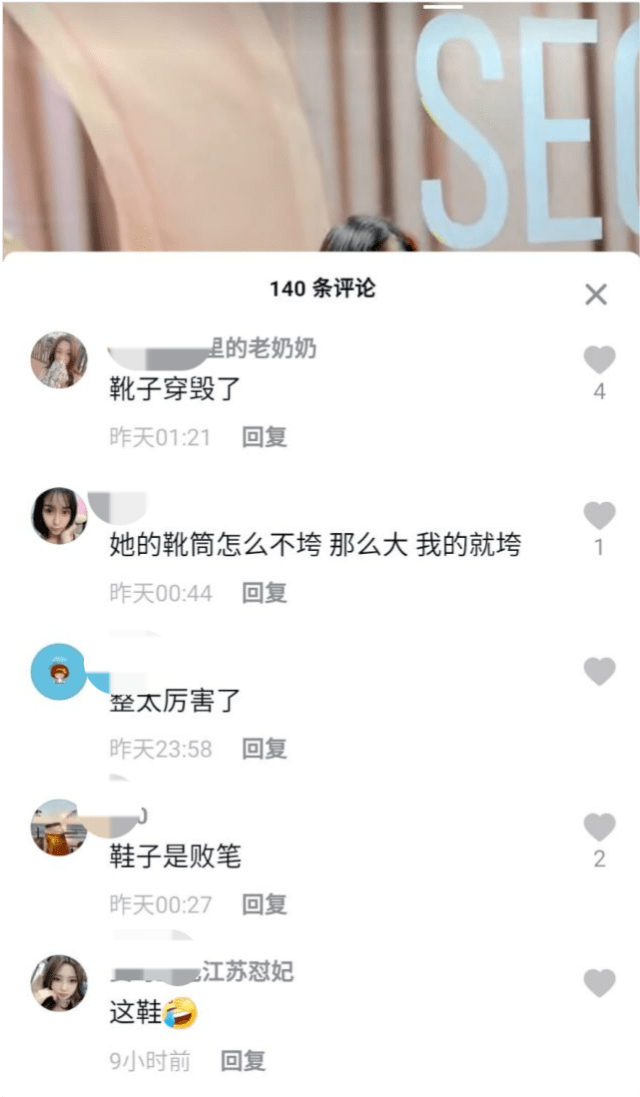Visit 江苏怼妃's profile avatar
The height and width of the screenshot is (1097, 640).
coord(59,984)
